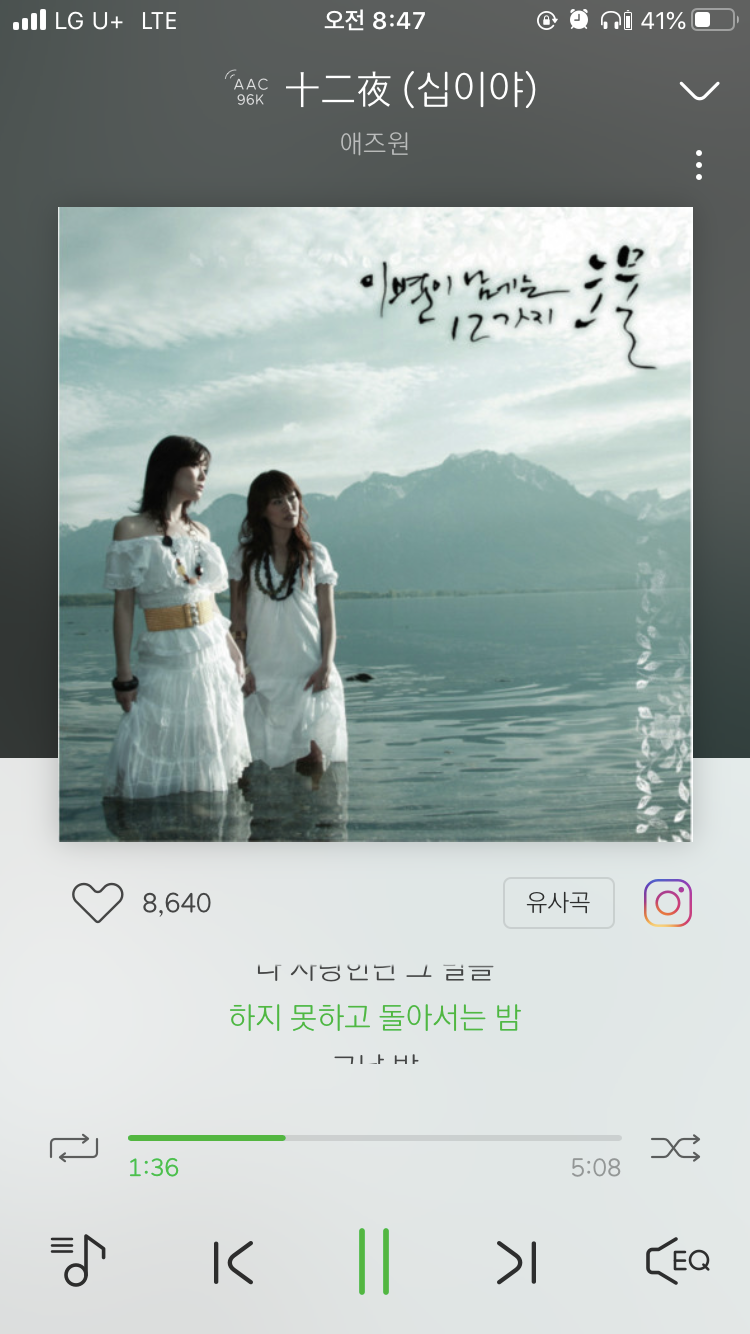750x1334 pixels.
Task: Pause the current song
Action: pyautogui.click(x=374, y=1262)
